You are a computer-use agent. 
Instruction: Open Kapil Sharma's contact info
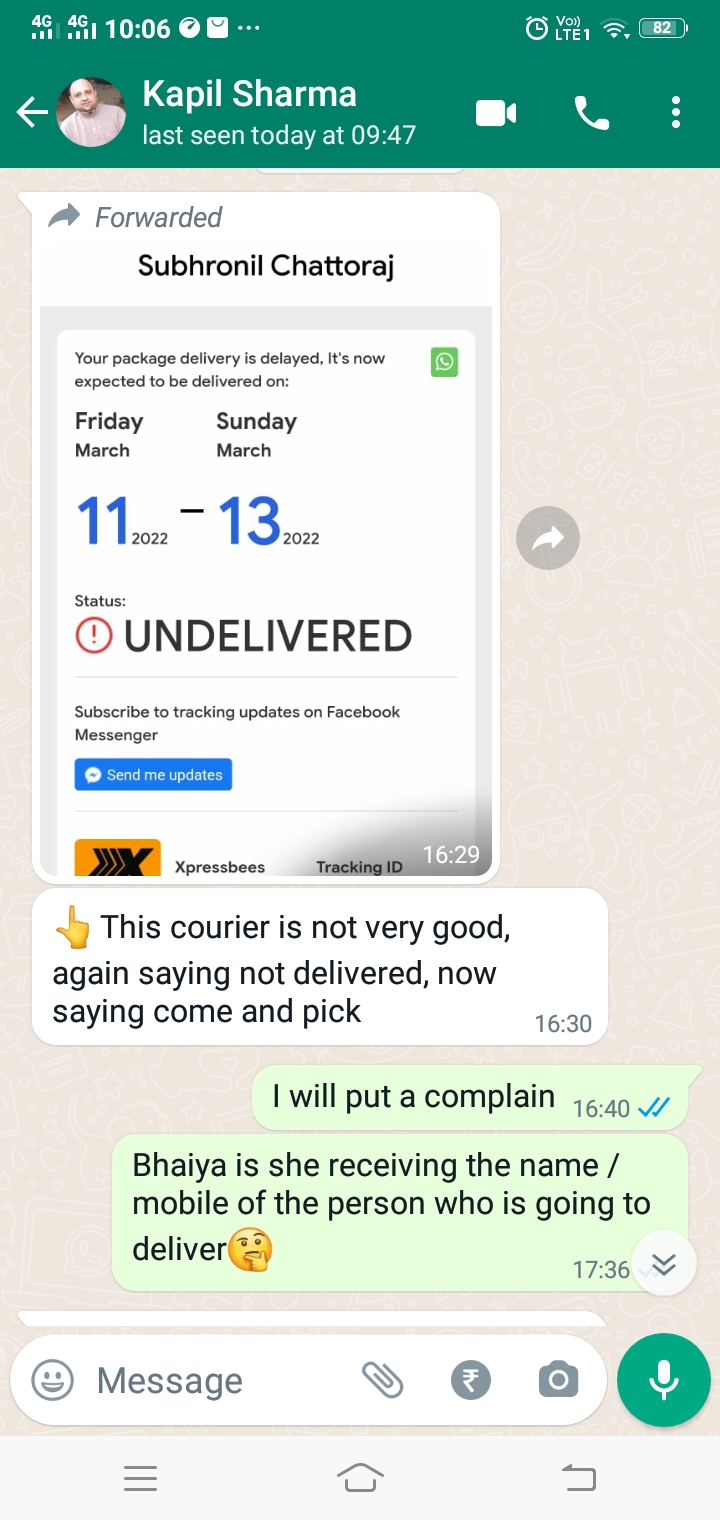pos(278,112)
